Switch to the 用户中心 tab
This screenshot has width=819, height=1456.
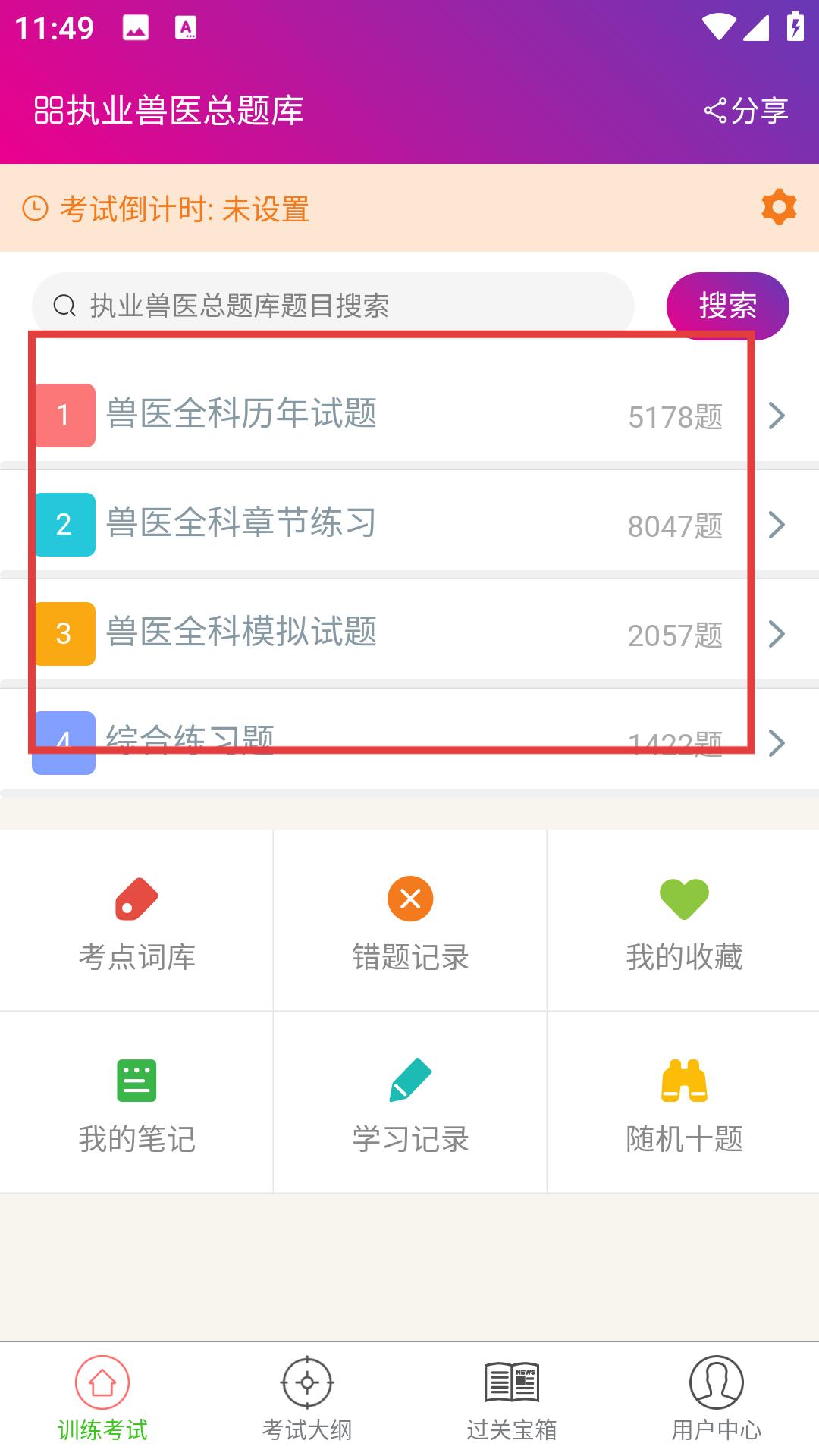pyautogui.click(x=717, y=1399)
